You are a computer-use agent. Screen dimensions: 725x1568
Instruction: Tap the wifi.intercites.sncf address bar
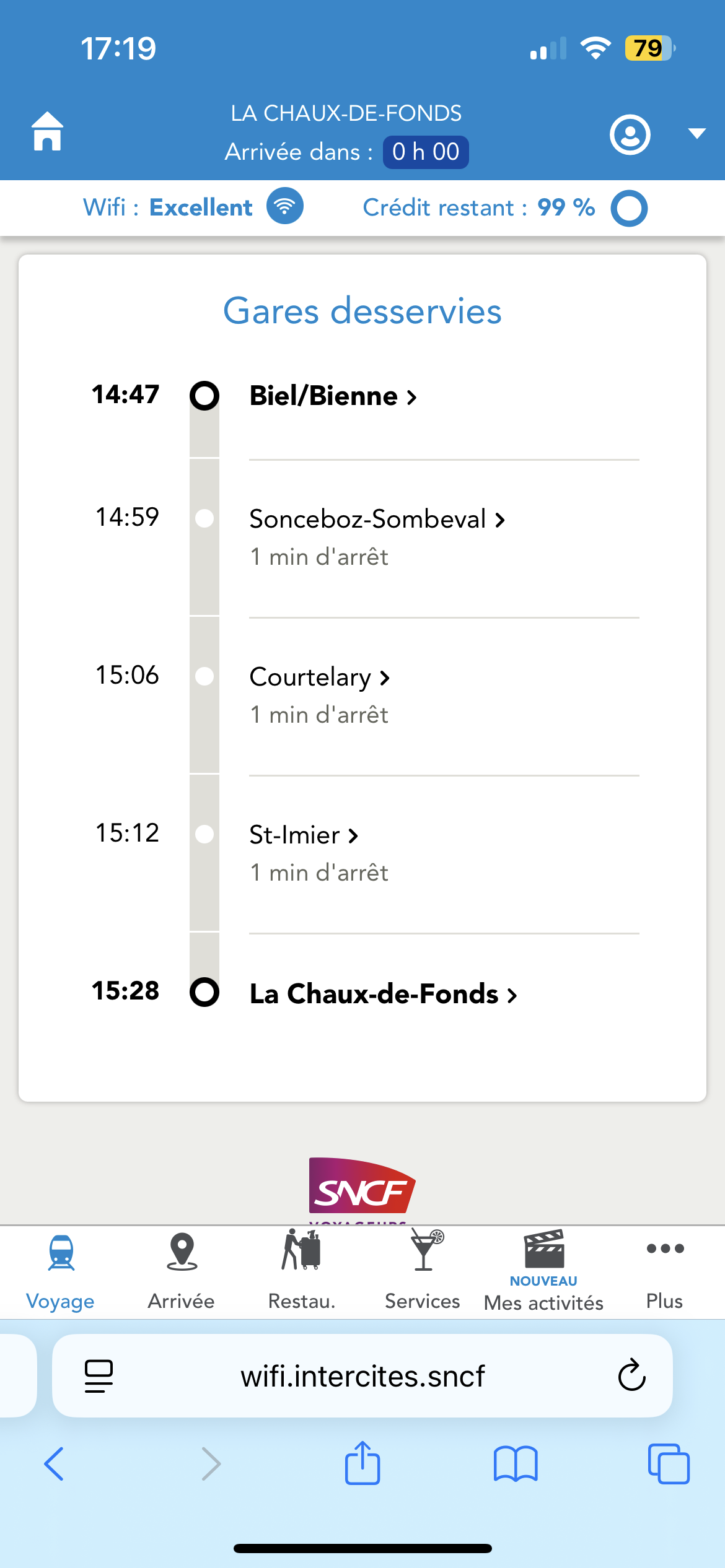[362, 1376]
